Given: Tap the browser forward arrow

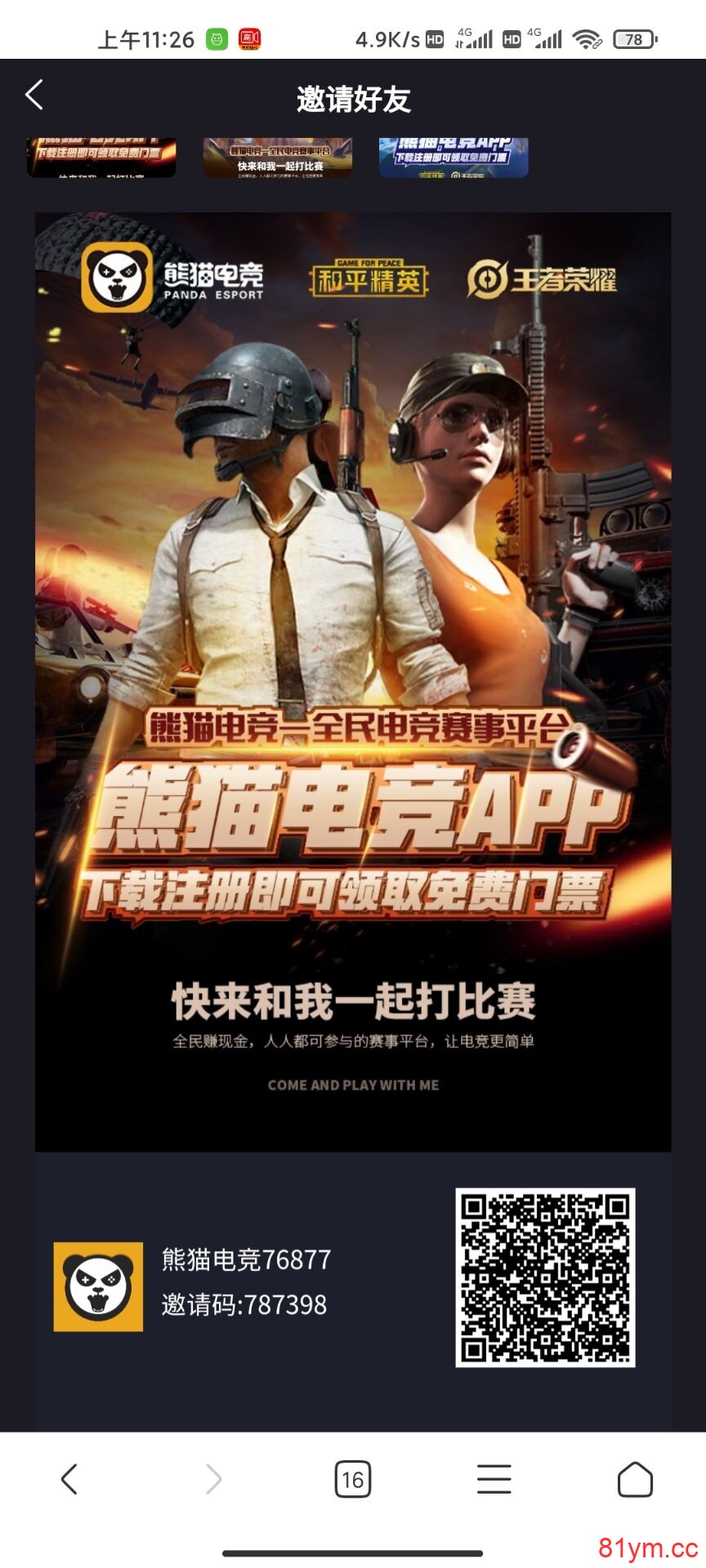Looking at the screenshot, I should 213,1479.
